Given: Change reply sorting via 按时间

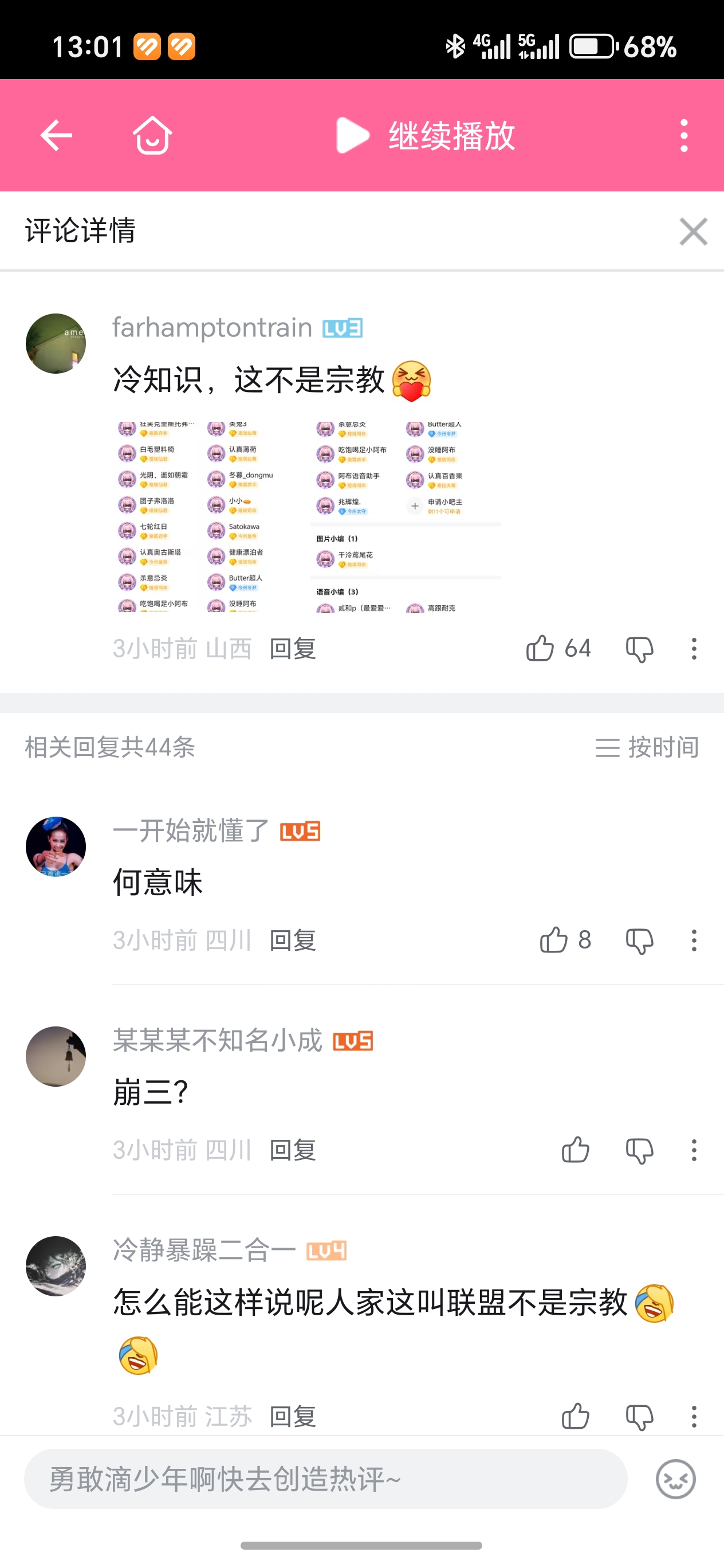Looking at the screenshot, I should click(x=647, y=747).
